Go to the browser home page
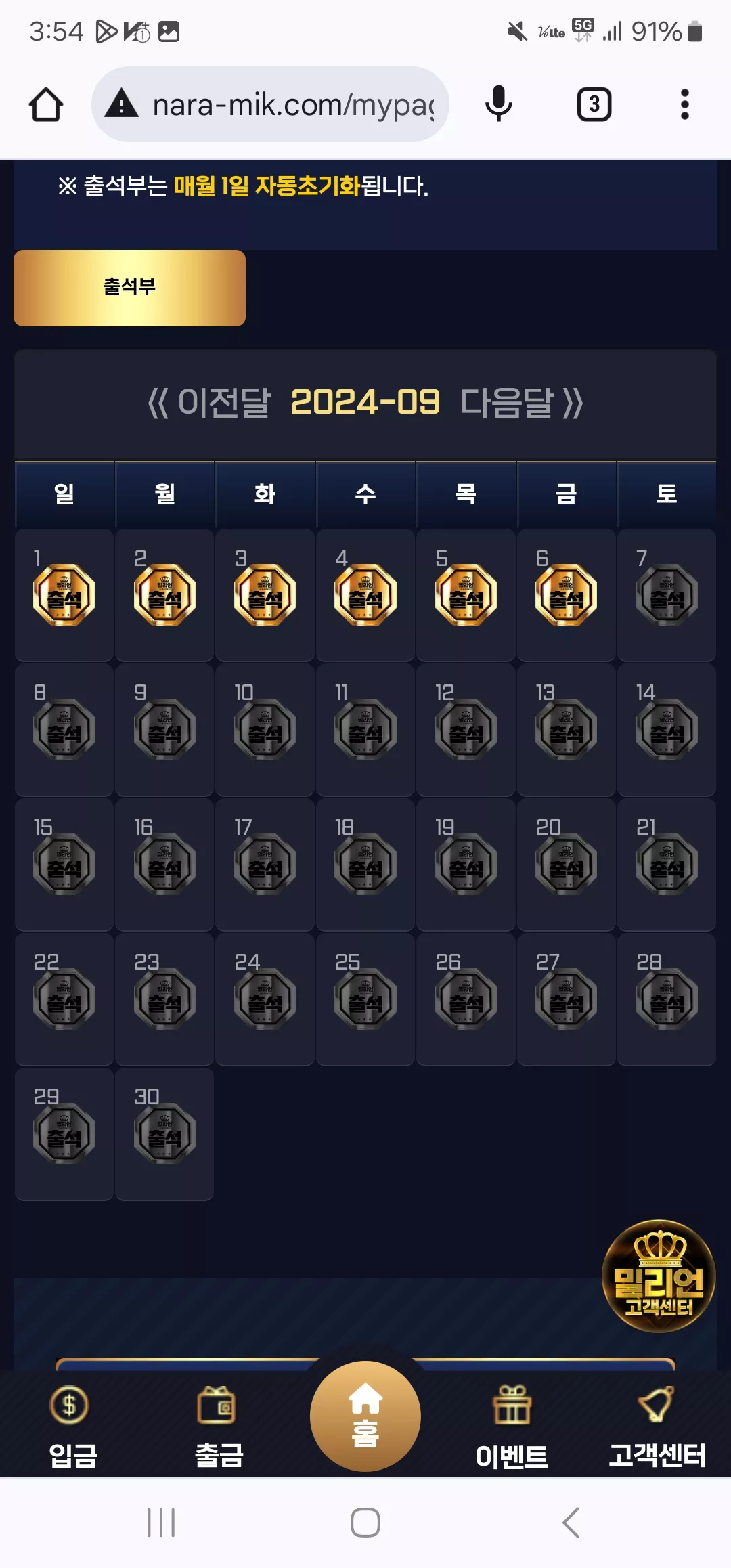Viewport: 731px width, 1568px height. coord(46,105)
